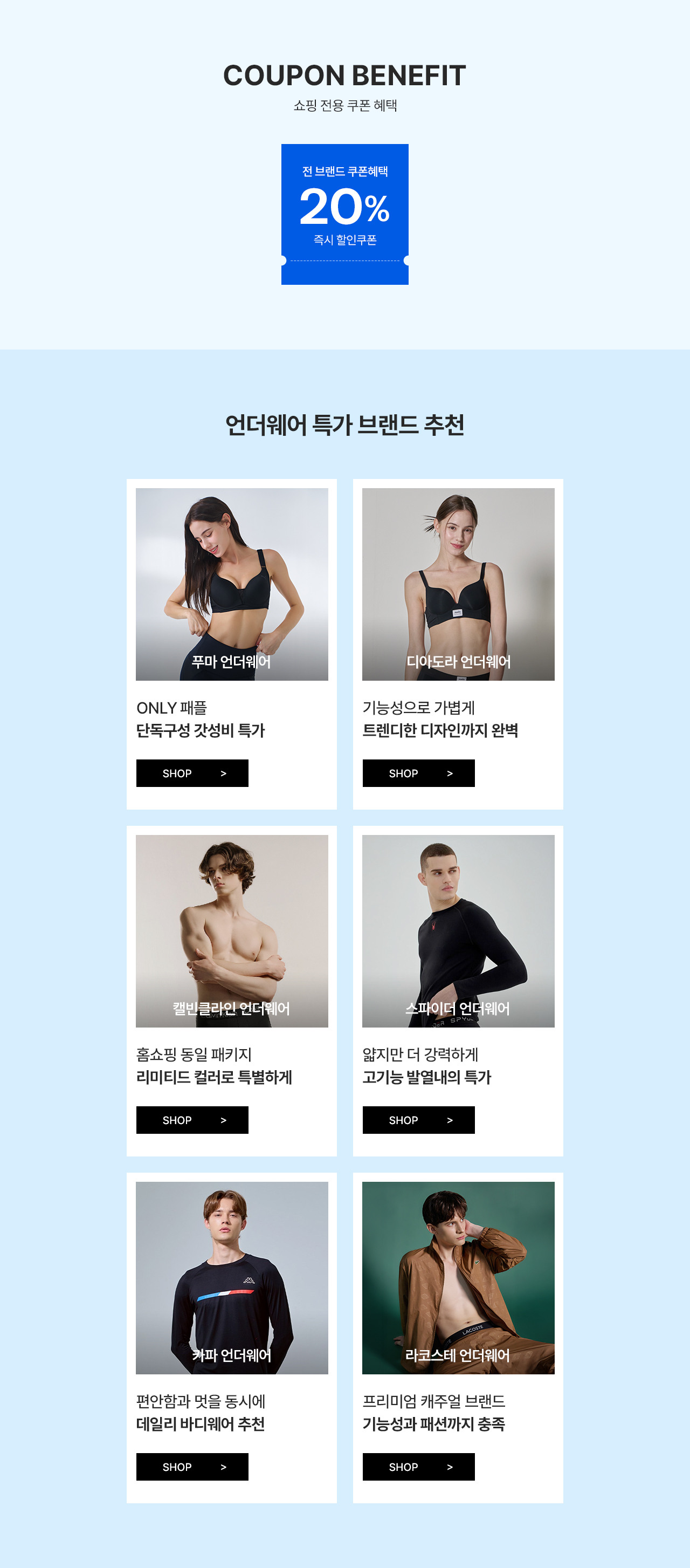Open the 푸마 언더웨어 product image
This screenshot has height=1568, width=690.
(x=232, y=584)
